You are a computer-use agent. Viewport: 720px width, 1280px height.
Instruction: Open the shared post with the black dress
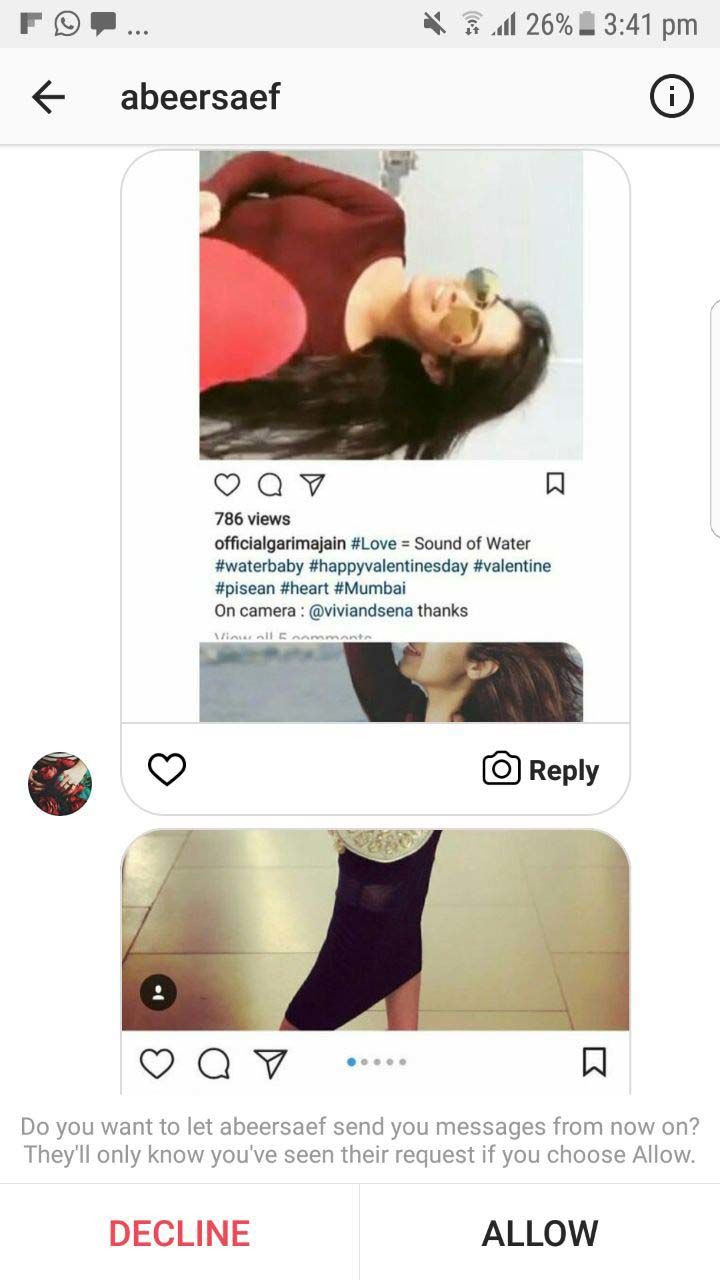(x=375, y=930)
